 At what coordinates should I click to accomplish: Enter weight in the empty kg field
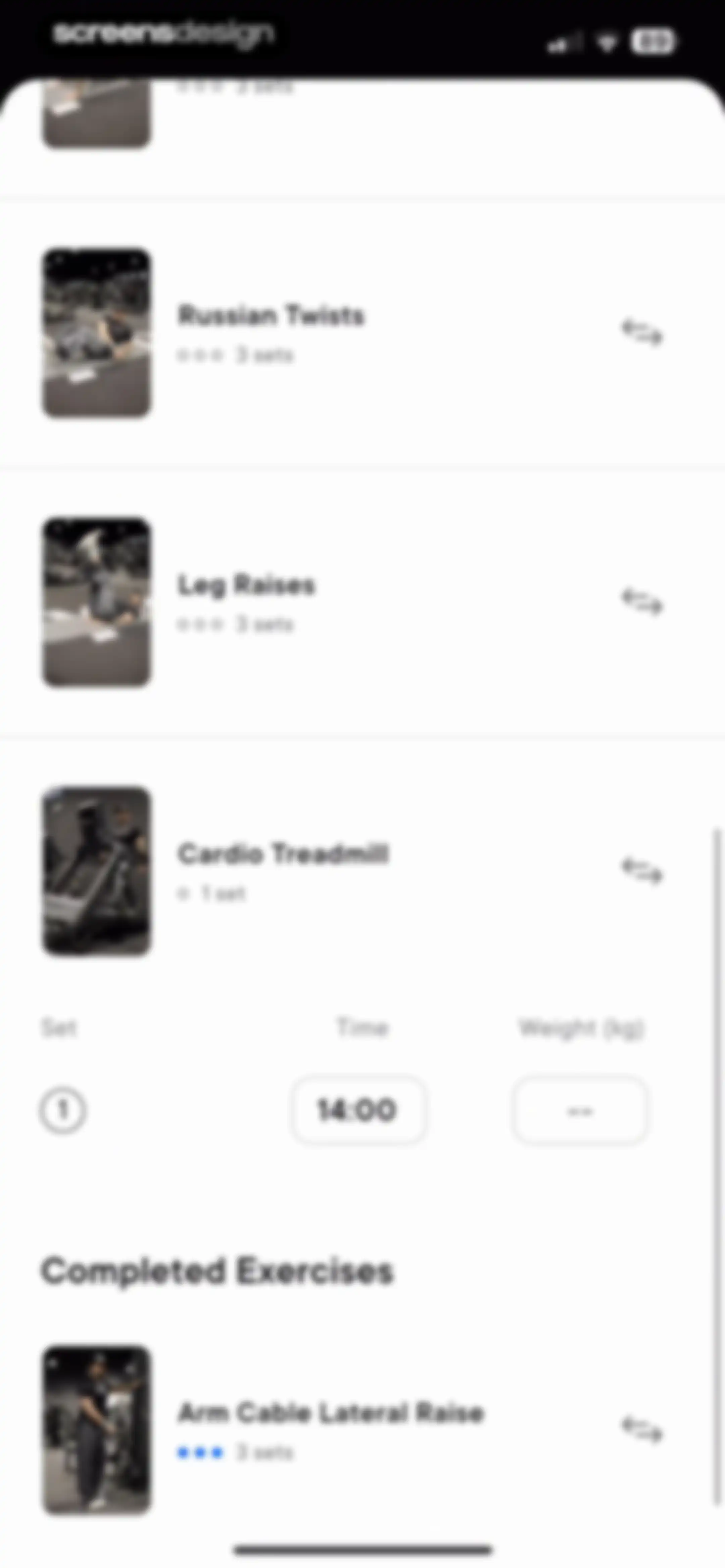(580, 1110)
